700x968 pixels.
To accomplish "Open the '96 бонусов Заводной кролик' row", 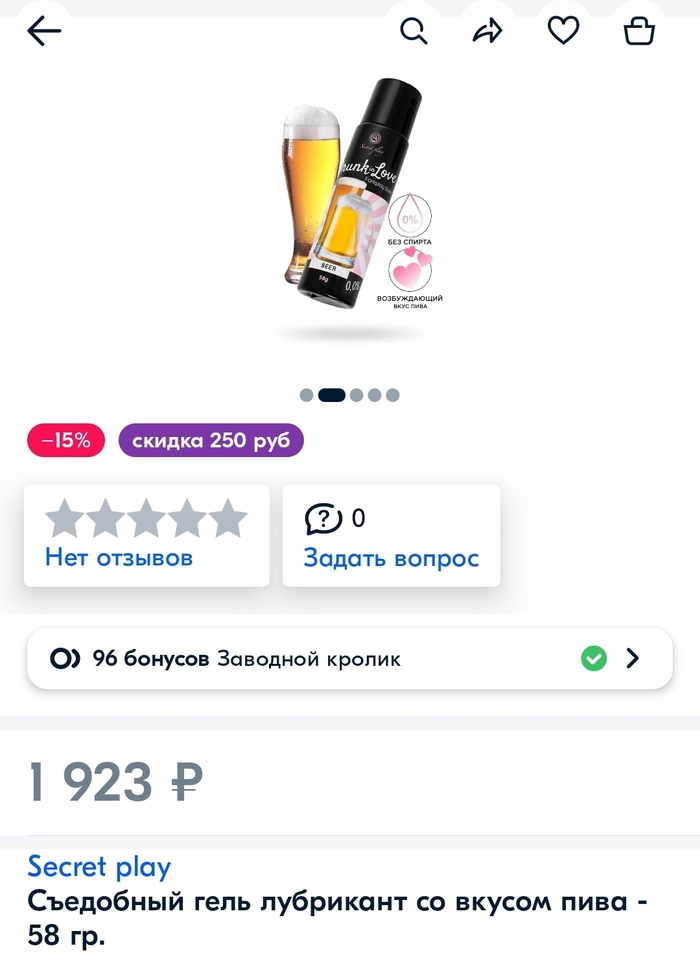I will [349, 659].
